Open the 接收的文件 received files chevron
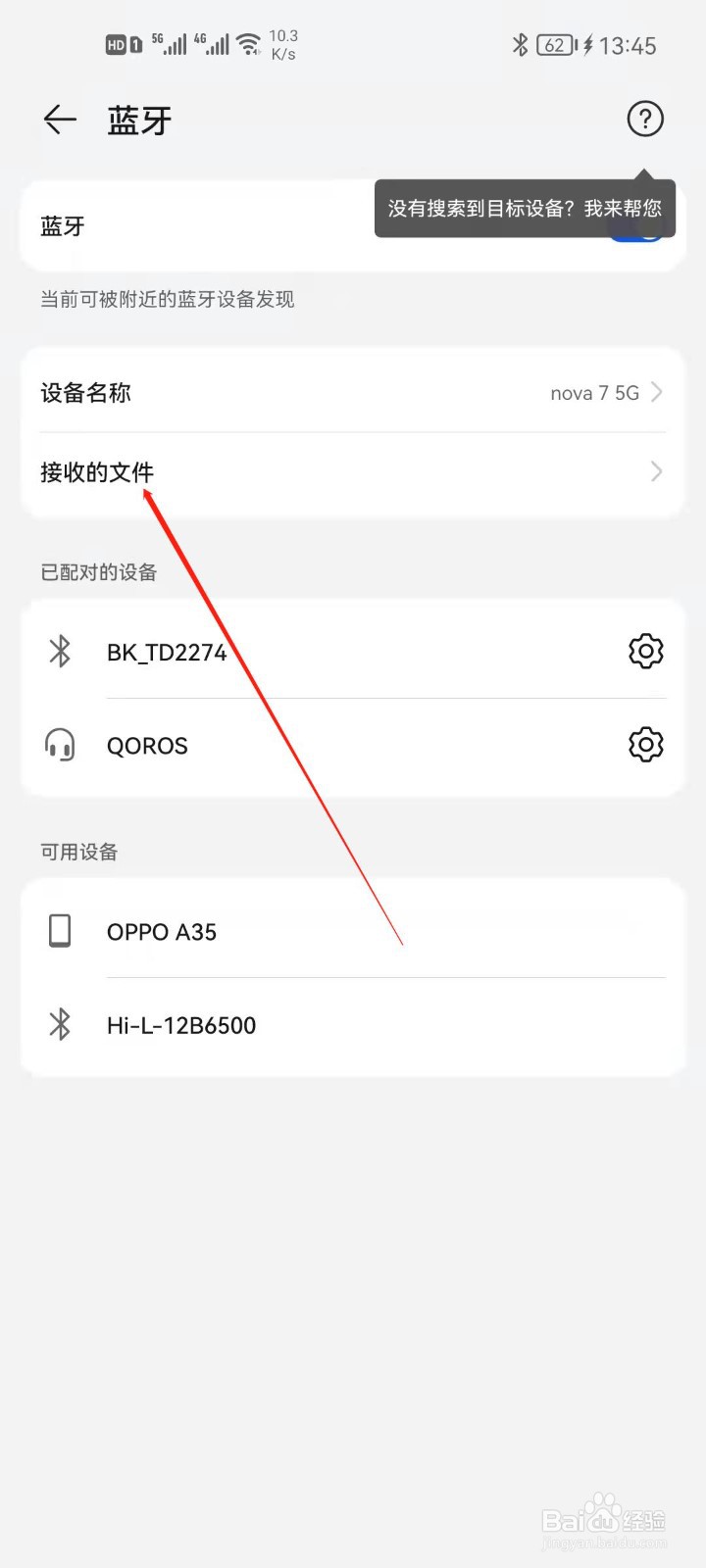 coord(655,471)
